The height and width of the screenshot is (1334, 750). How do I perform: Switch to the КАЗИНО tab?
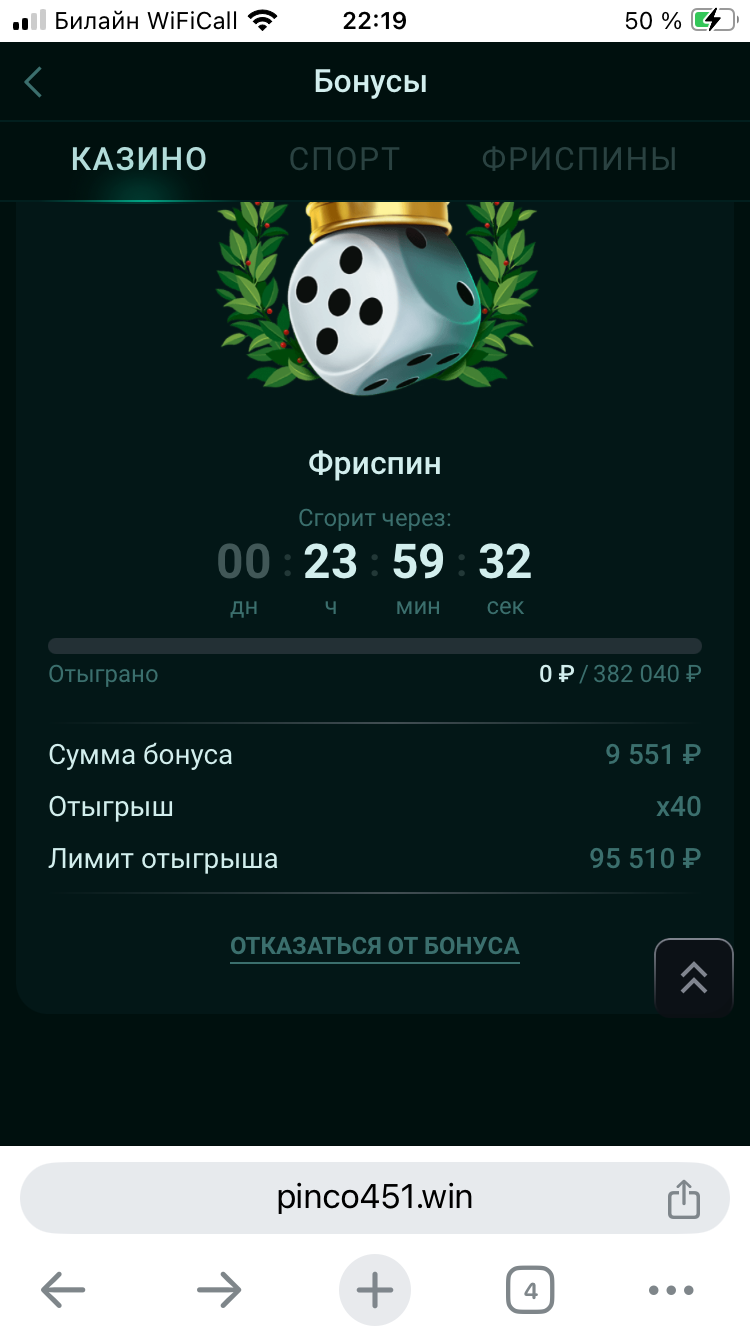139,159
